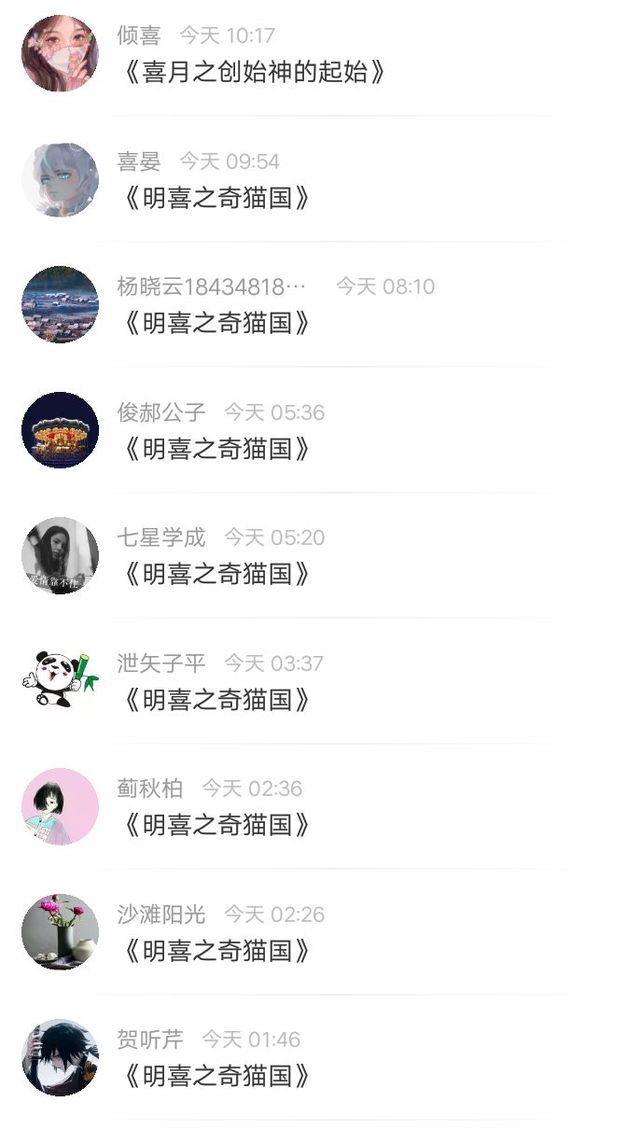View 喜晏's profile picture
Image resolution: width=640 pixels, height=1130 pixels.
click(x=60, y=179)
